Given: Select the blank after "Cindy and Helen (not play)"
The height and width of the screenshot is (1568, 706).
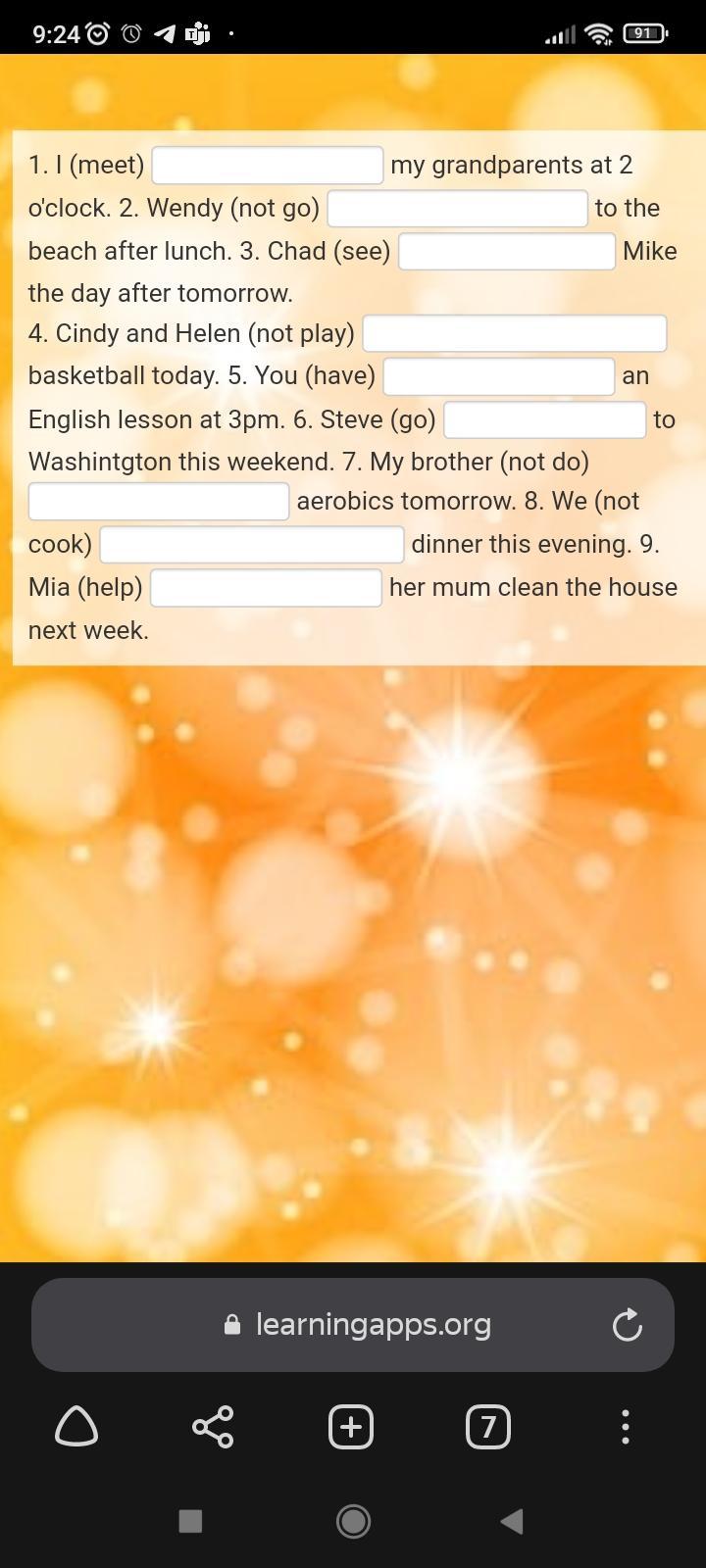Looking at the screenshot, I should click(x=514, y=333).
